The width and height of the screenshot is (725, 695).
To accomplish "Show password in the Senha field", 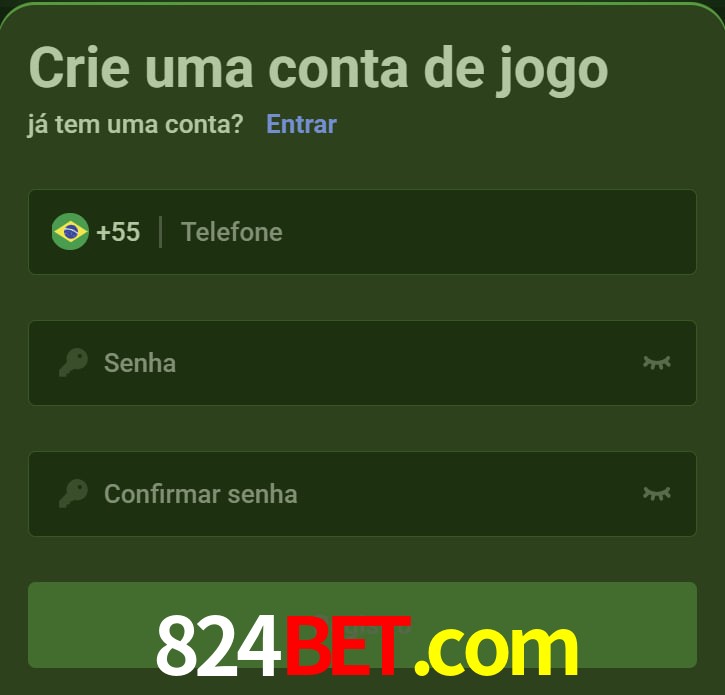I will click(656, 362).
